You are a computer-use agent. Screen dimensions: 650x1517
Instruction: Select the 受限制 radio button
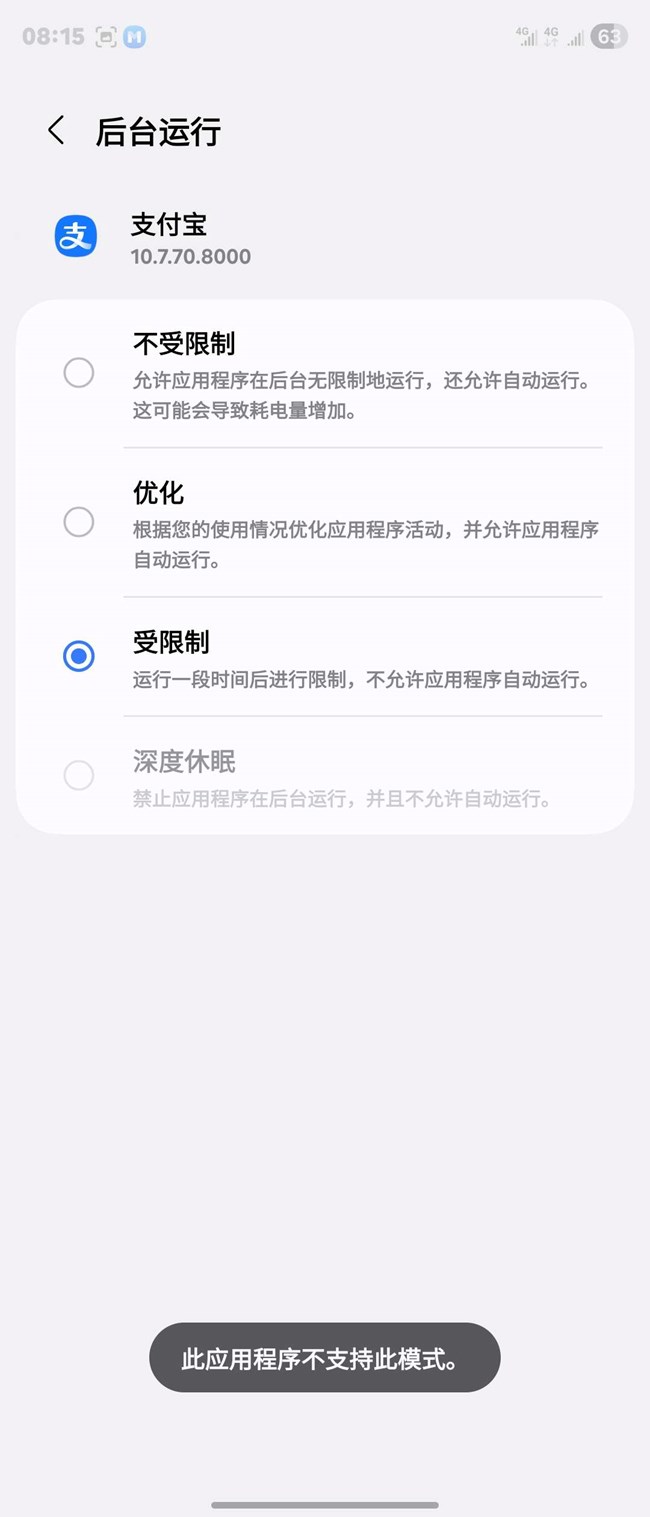pyautogui.click(x=79, y=657)
